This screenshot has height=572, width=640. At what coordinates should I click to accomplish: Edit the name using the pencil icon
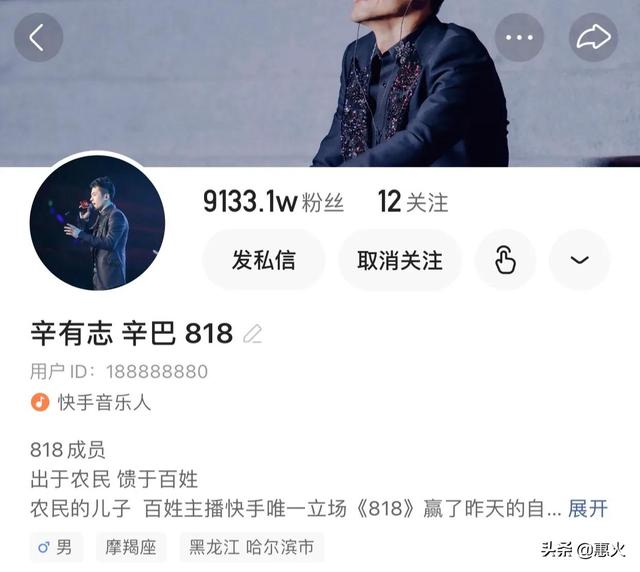tap(254, 334)
